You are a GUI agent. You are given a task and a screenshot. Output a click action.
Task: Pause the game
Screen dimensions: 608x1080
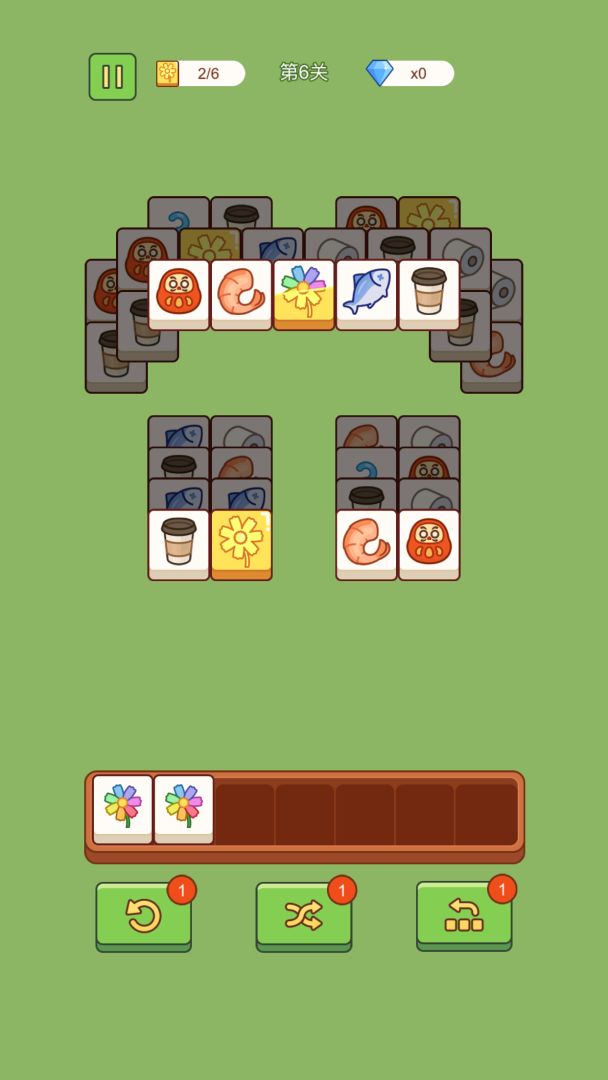[112, 76]
